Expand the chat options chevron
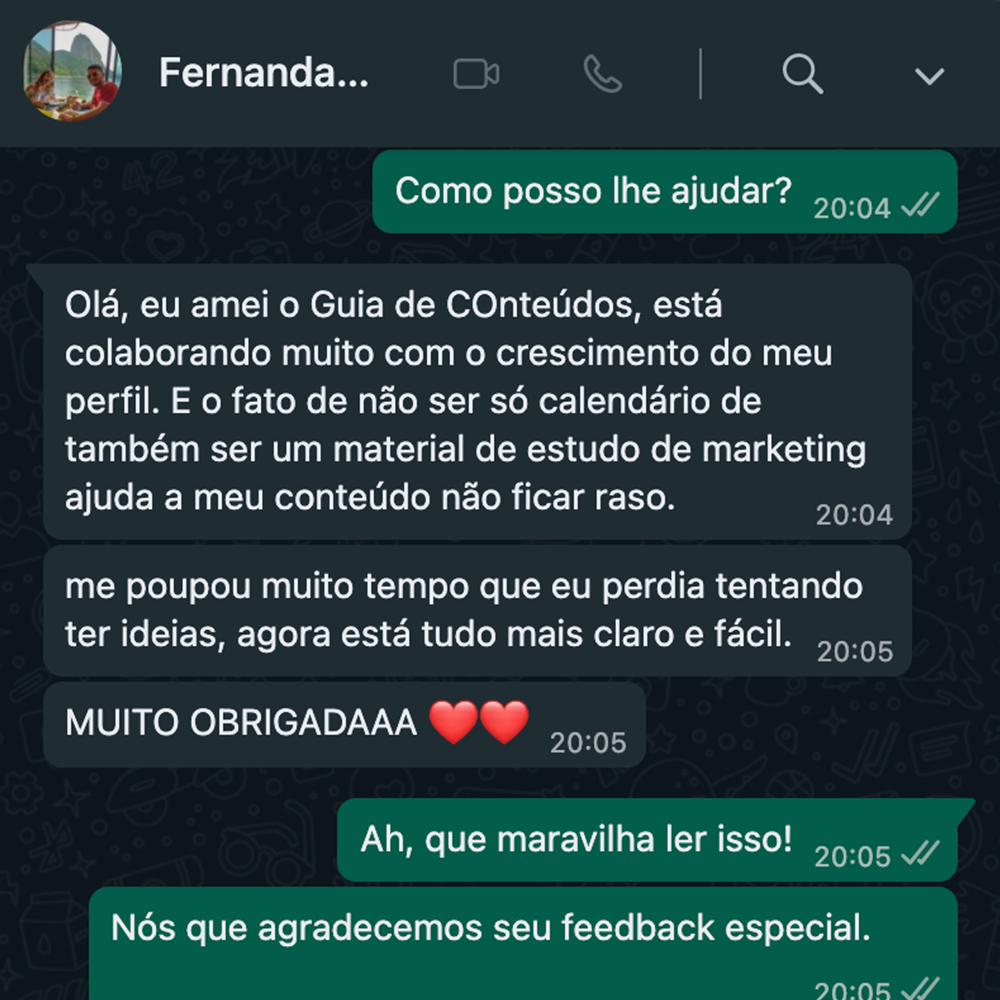 930,76
